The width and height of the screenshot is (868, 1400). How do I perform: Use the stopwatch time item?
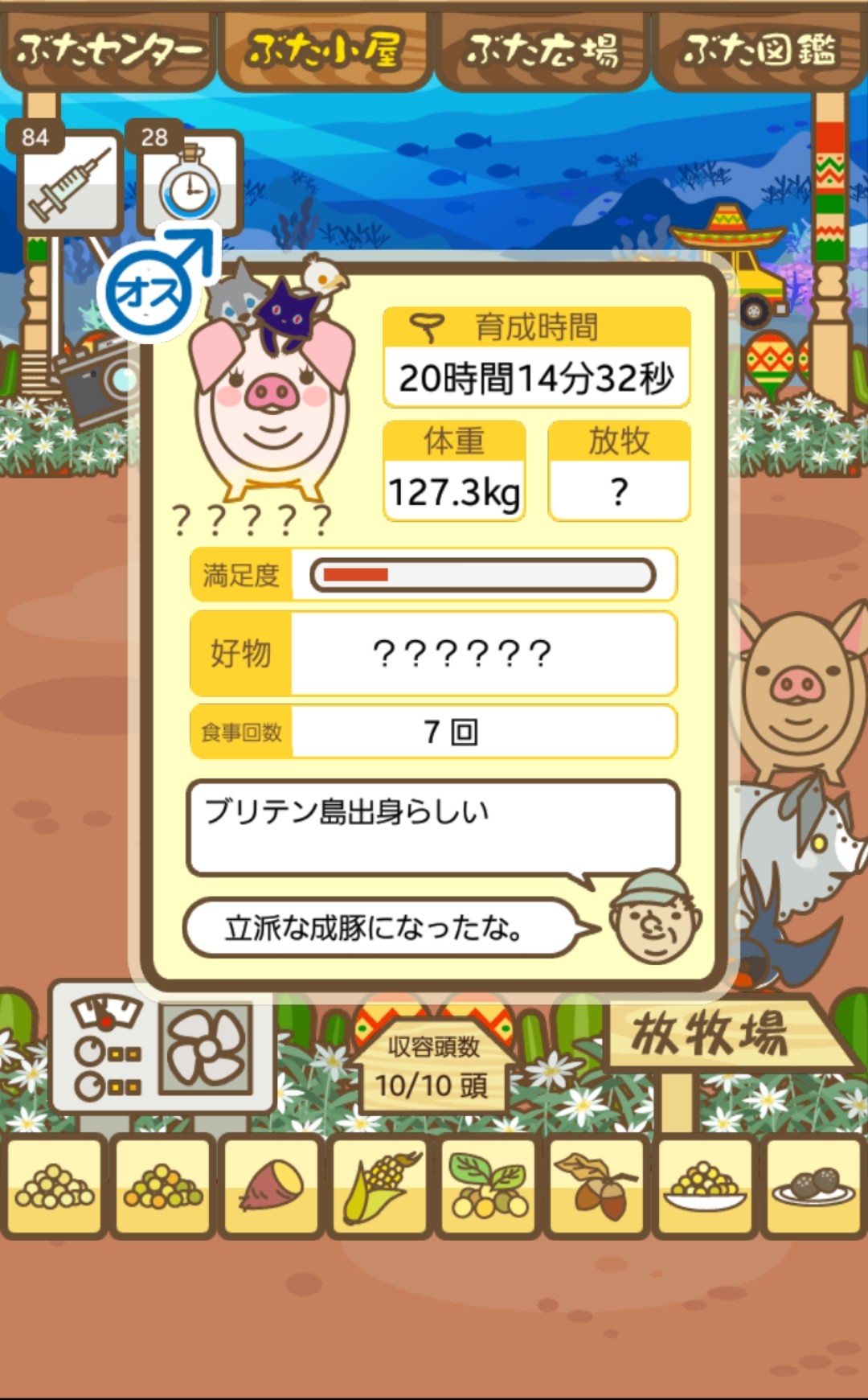point(190,183)
